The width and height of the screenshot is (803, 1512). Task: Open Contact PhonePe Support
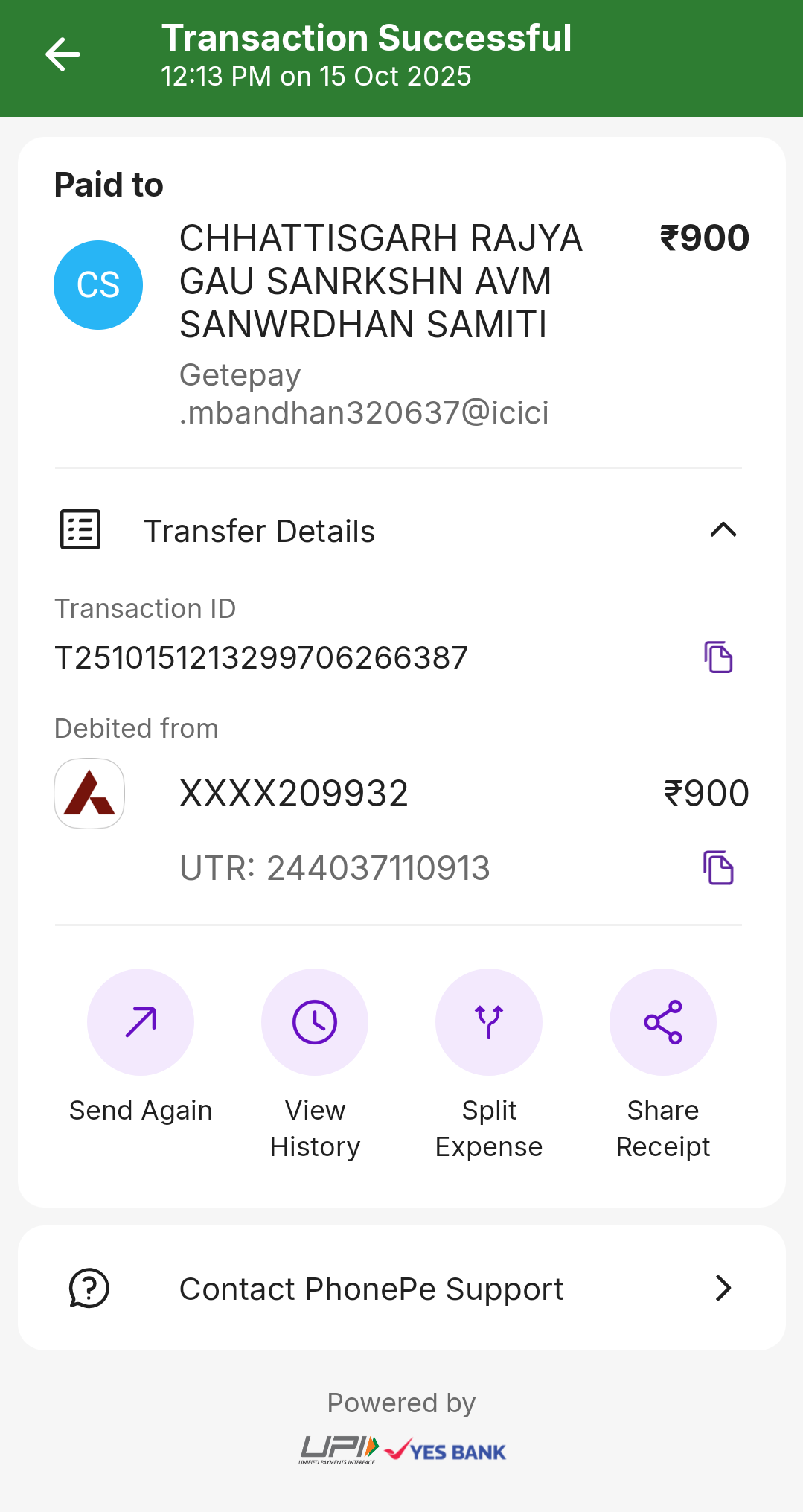[402, 1288]
